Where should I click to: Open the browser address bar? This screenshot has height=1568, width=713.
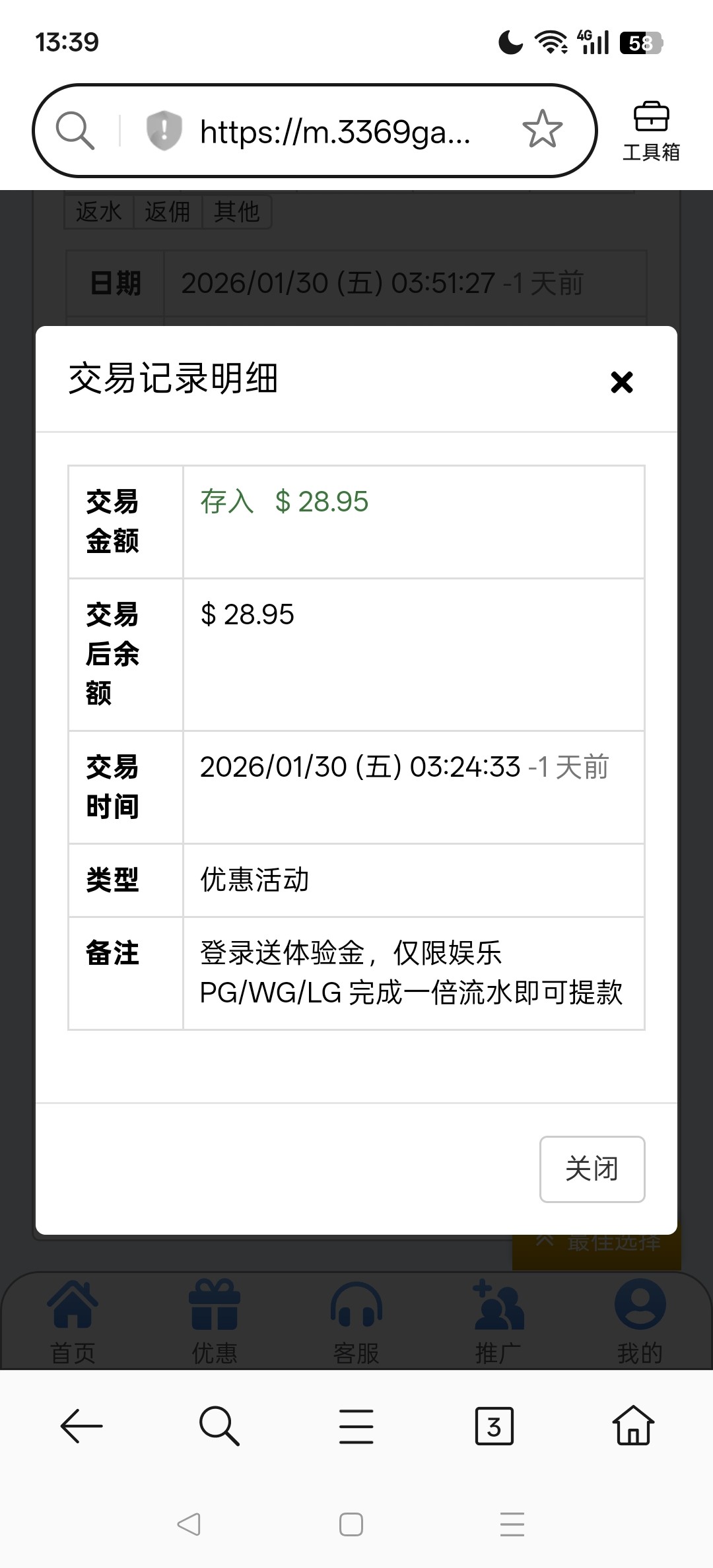click(335, 131)
